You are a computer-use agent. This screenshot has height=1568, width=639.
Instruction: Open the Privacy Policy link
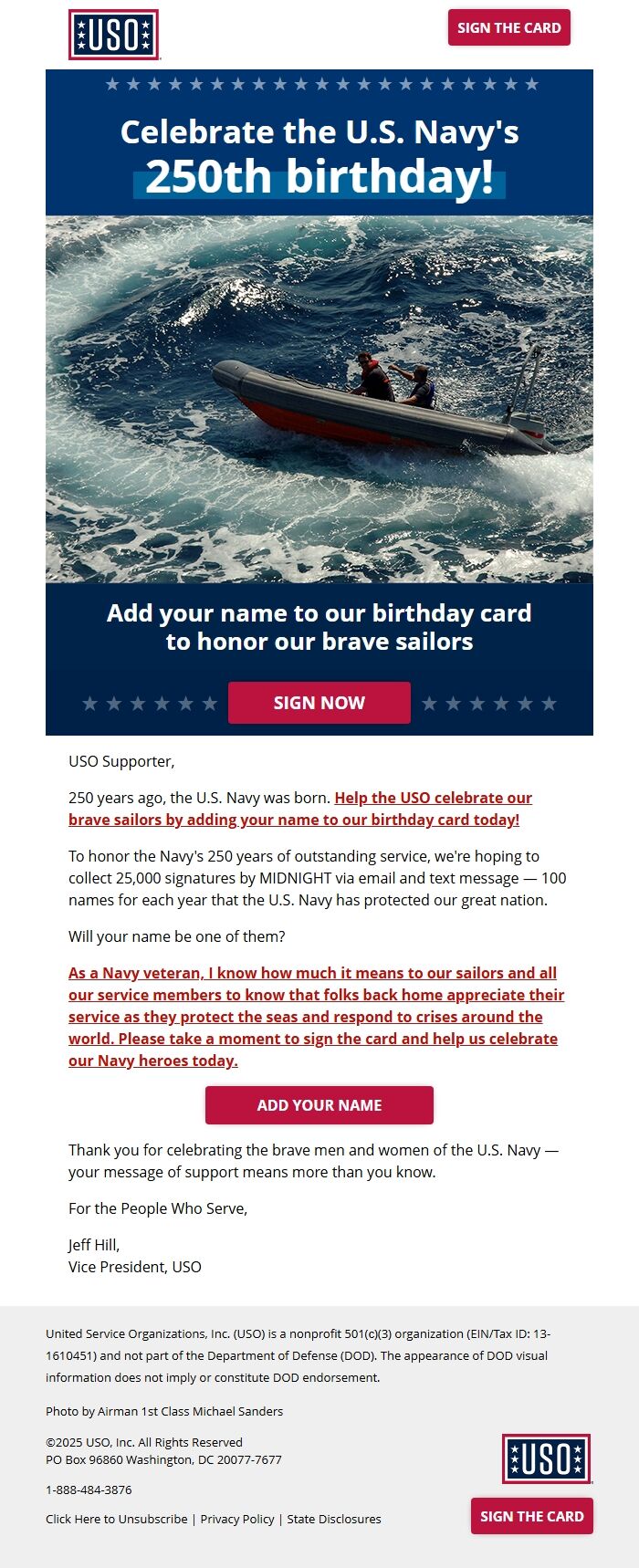pos(237,1519)
